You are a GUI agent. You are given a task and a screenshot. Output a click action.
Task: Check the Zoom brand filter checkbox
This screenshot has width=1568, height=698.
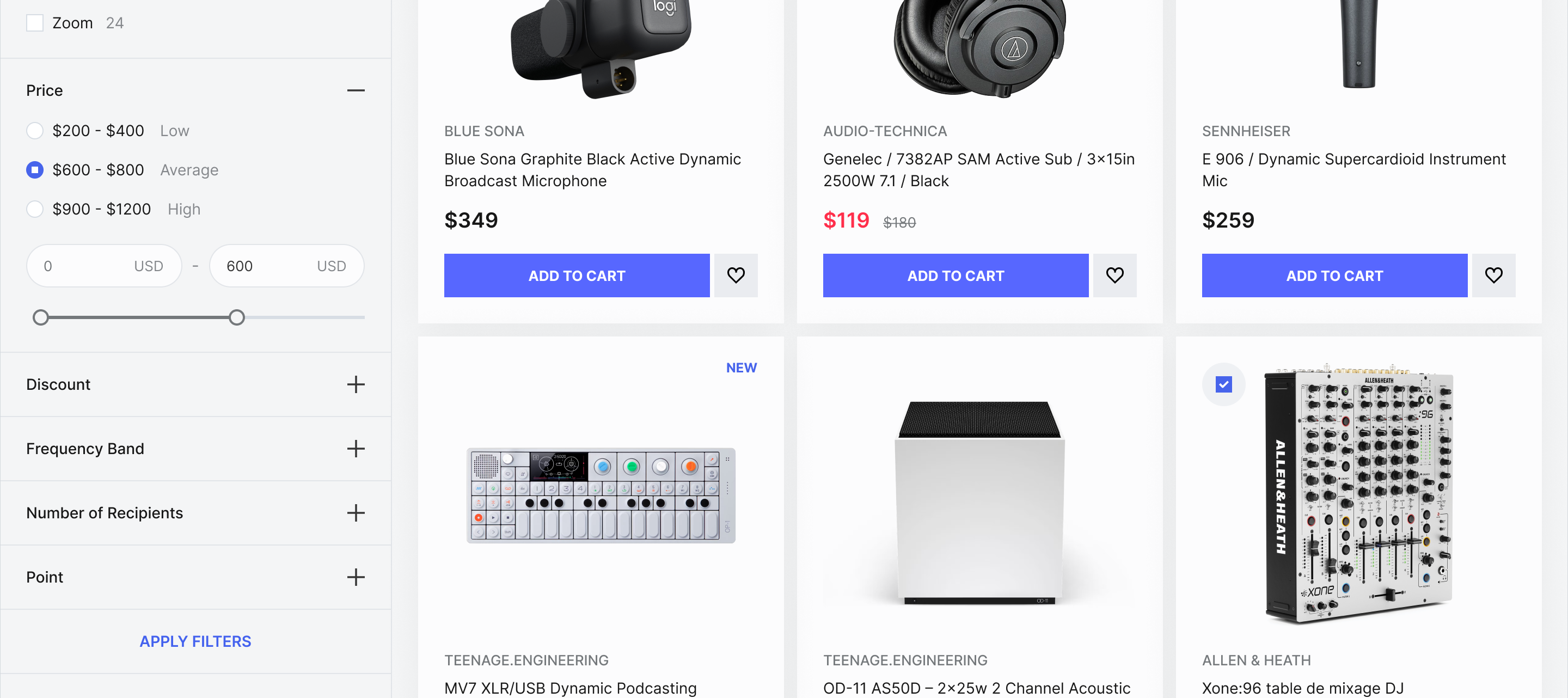pyautogui.click(x=35, y=23)
